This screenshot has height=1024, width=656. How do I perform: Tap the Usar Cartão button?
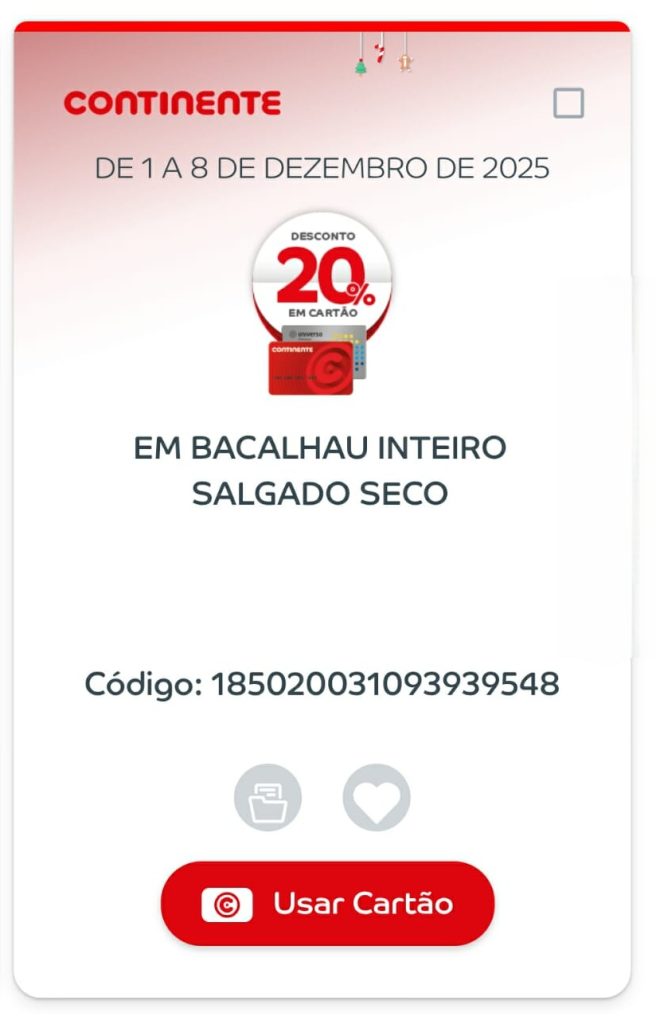pyautogui.click(x=328, y=903)
